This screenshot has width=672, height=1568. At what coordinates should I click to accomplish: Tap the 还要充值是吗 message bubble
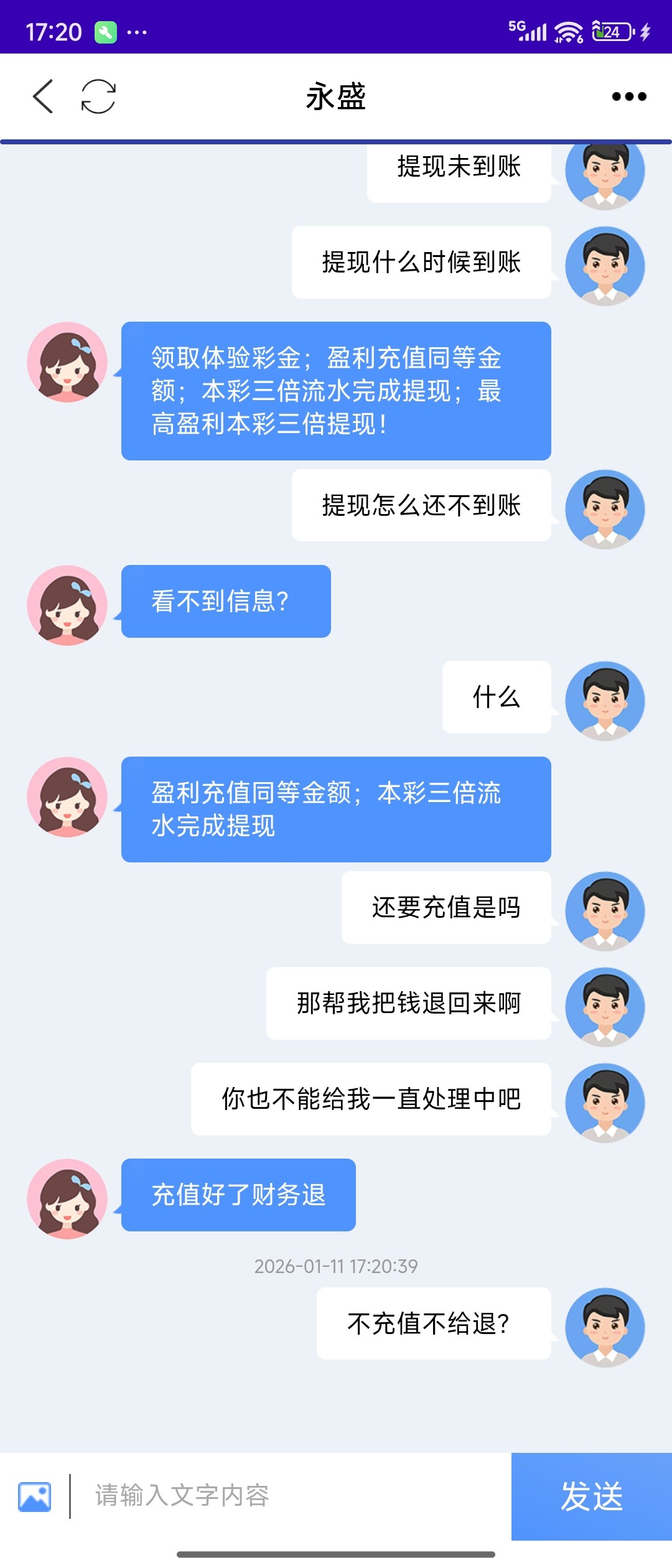(446, 908)
